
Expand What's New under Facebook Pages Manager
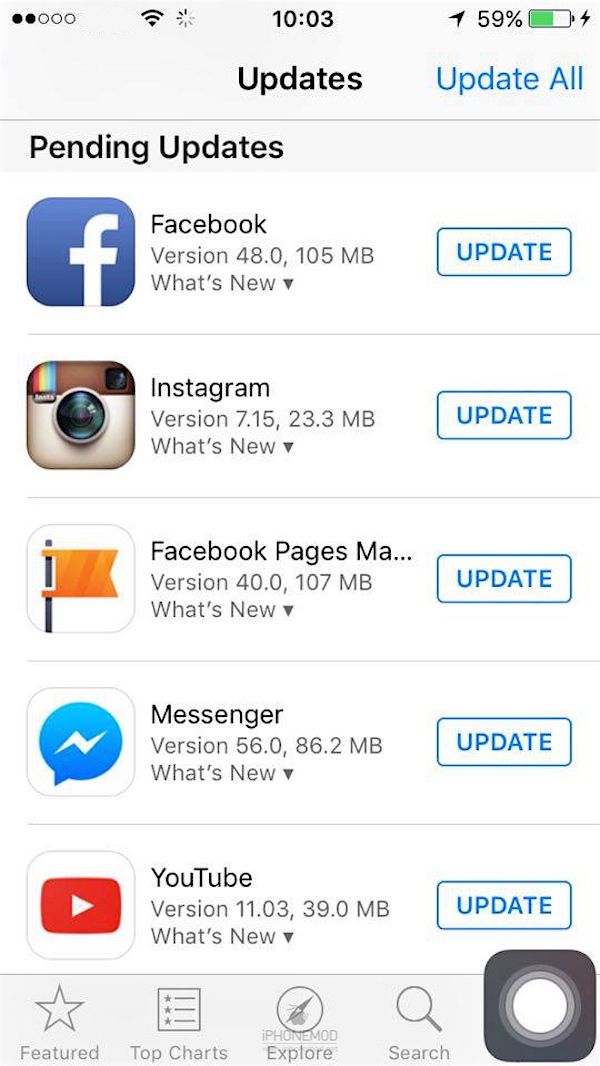point(222,609)
